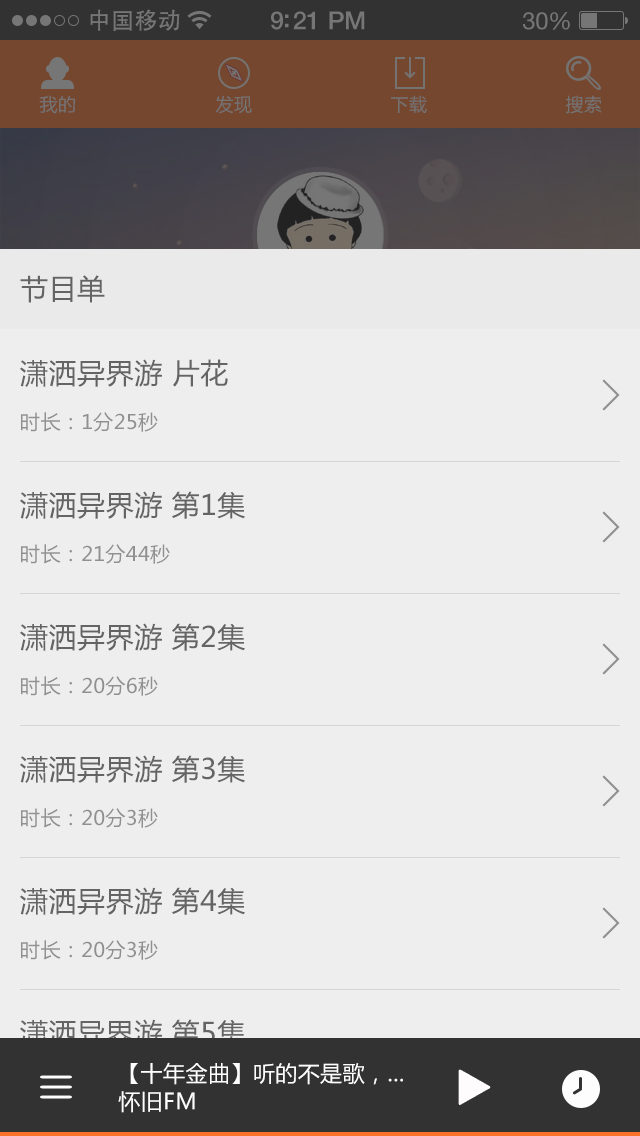Screen dimensions: 640x1136
Task: Open episode 潇洒异界游 第1集
Action: point(320,527)
